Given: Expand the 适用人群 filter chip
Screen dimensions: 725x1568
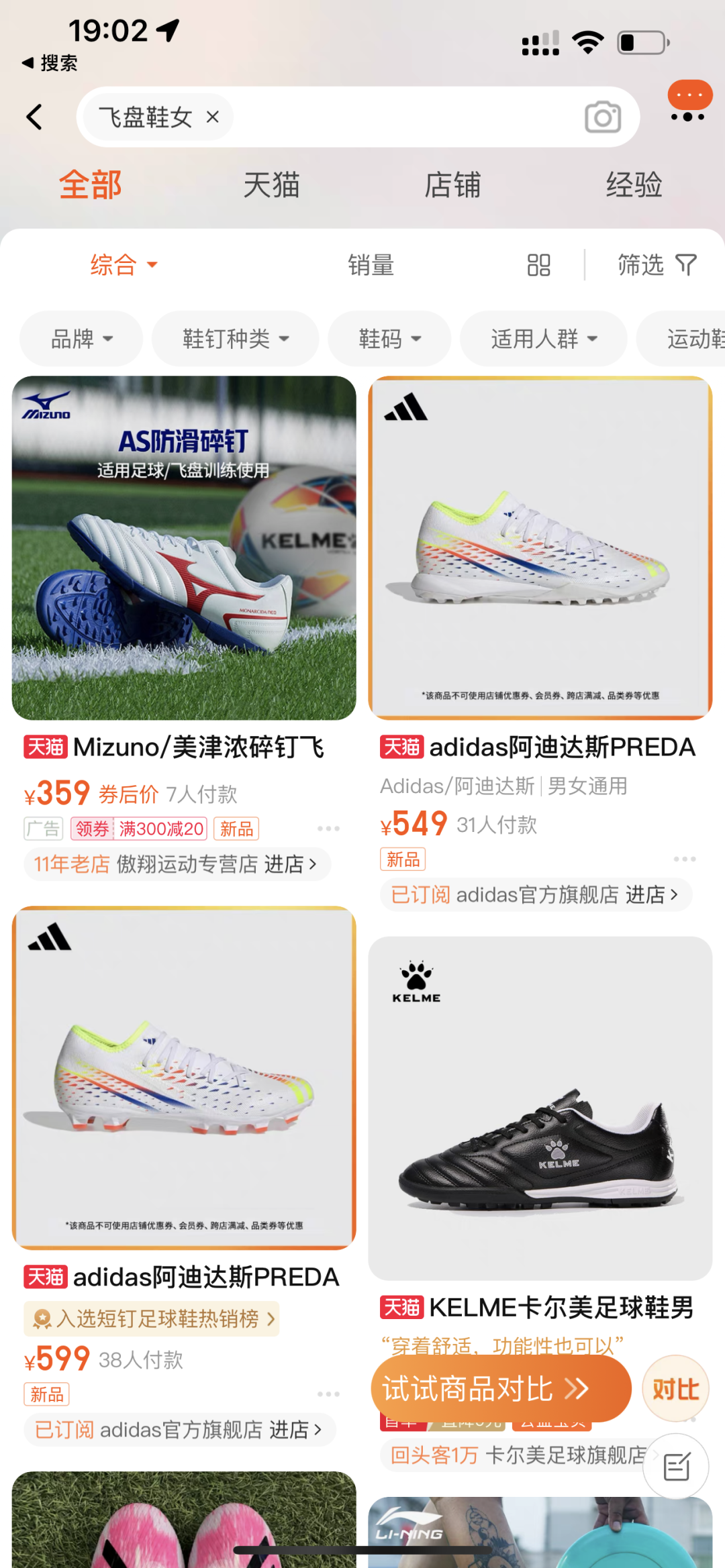Looking at the screenshot, I should (x=543, y=339).
